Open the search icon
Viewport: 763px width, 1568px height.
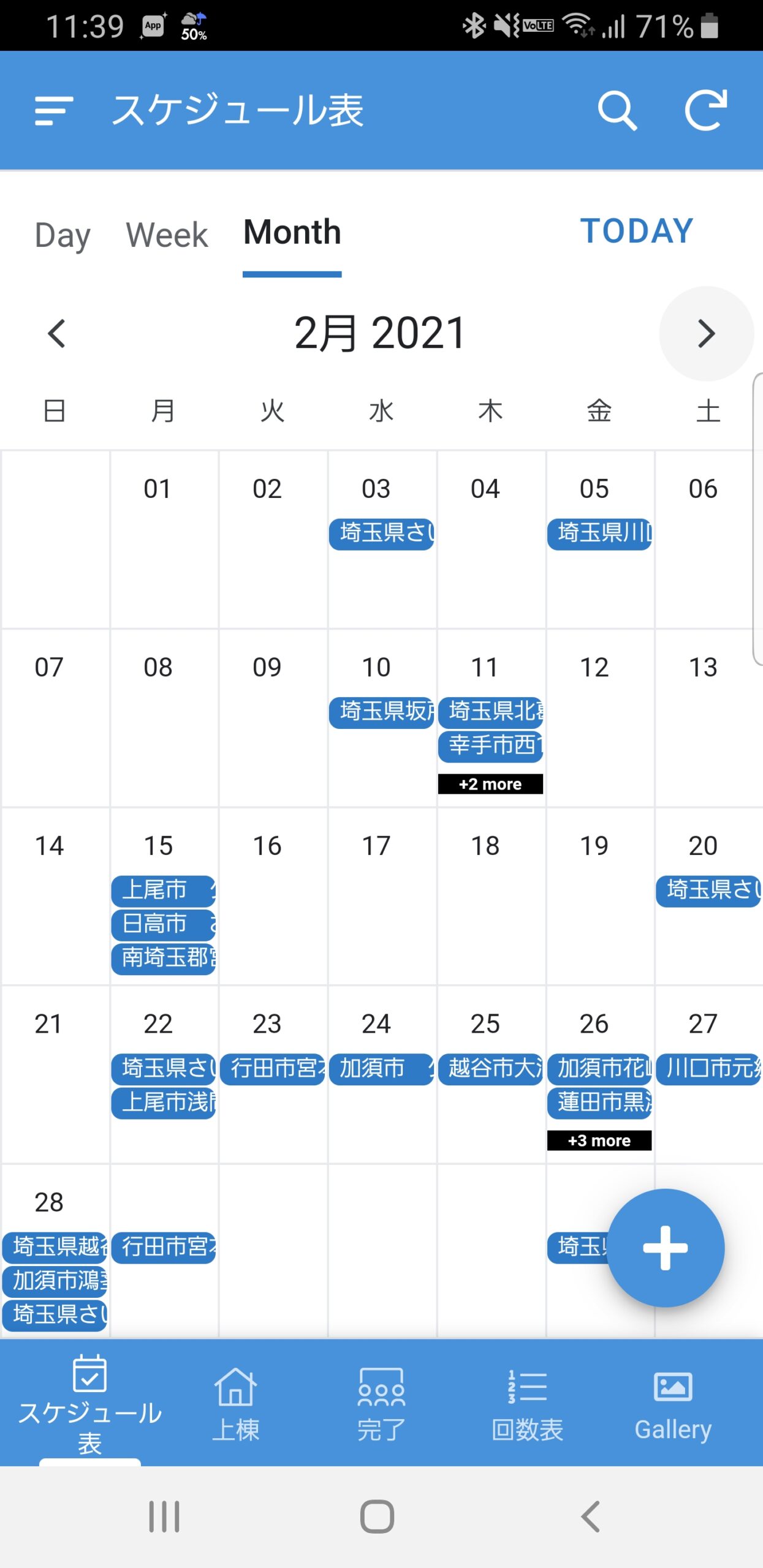click(x=617, y=111)
